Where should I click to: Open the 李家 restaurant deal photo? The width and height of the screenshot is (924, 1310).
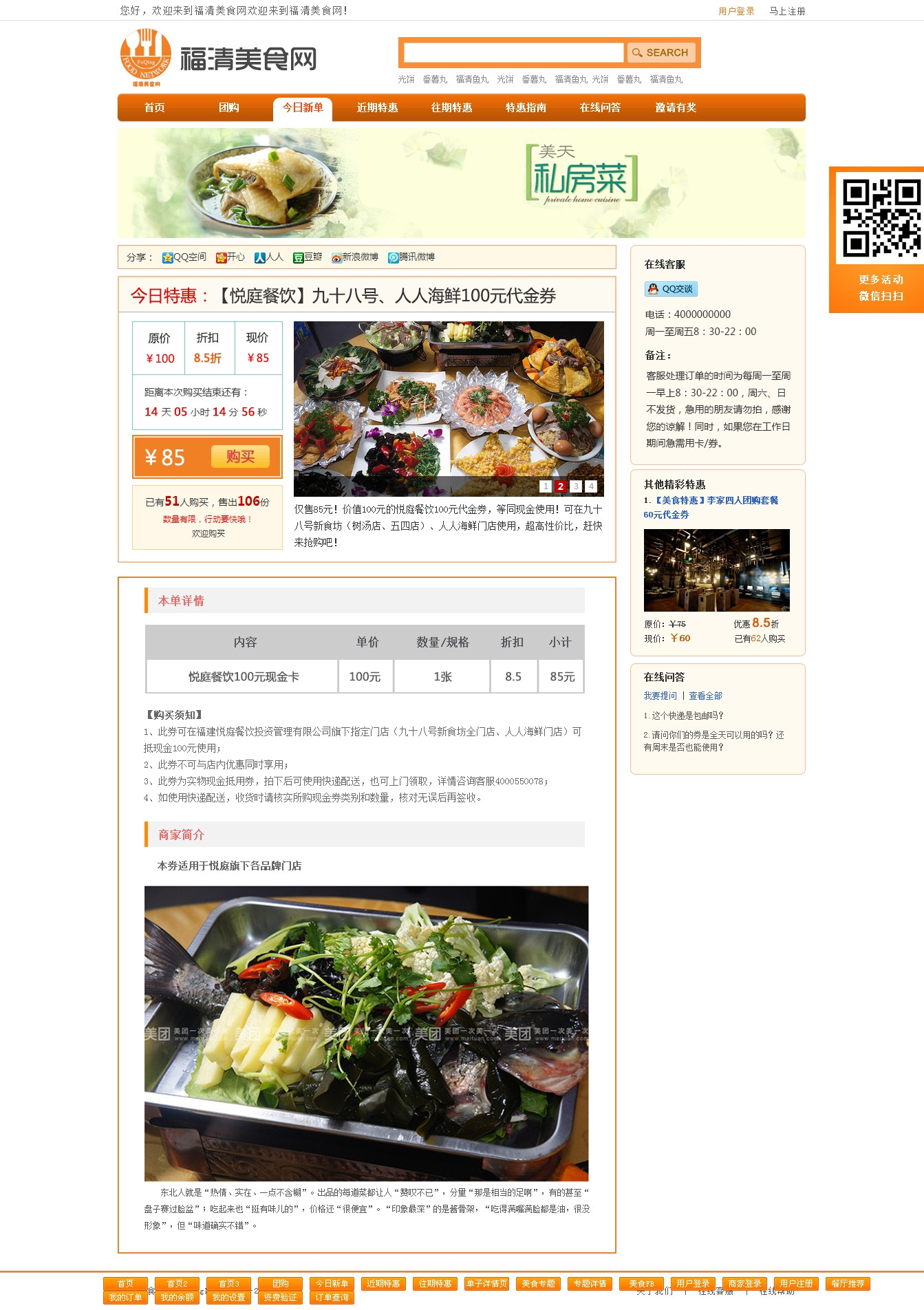pyautogui.click(x=716, y=570)
